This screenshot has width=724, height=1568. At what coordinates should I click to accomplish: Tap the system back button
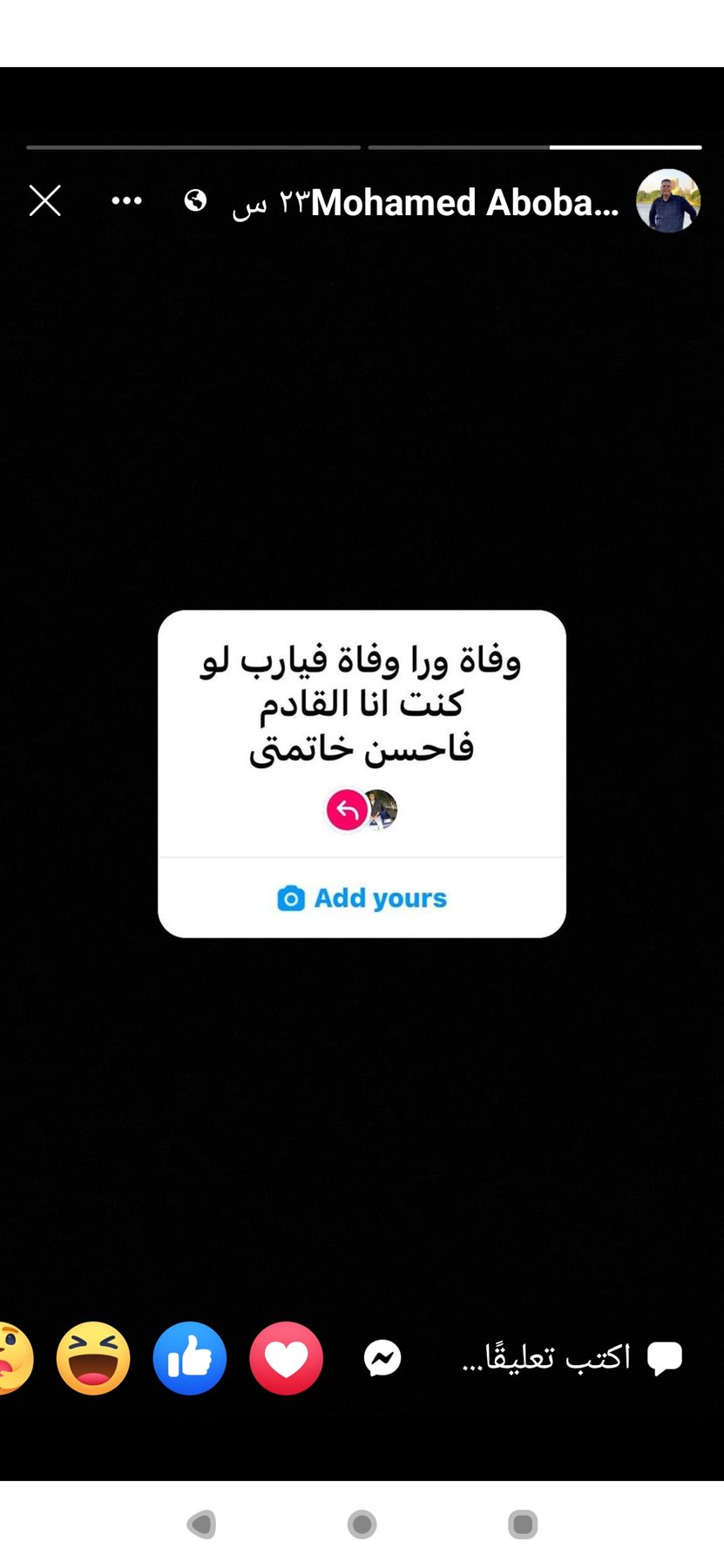point(202,1524)
